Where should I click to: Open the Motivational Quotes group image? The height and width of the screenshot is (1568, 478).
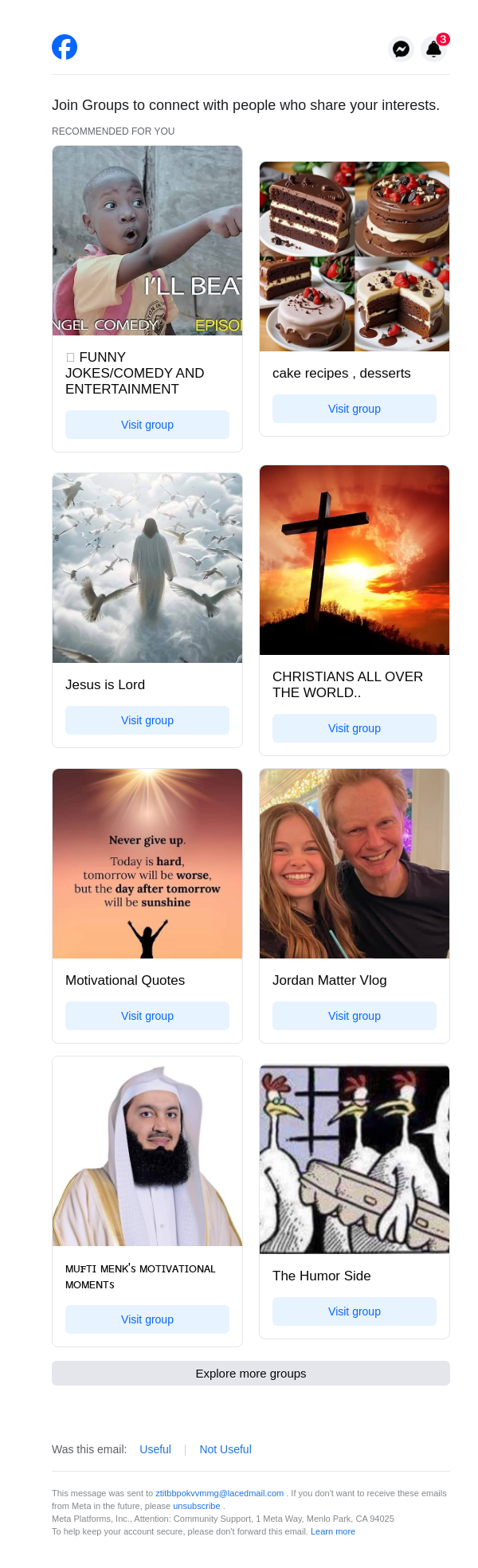tap(147, 864)
